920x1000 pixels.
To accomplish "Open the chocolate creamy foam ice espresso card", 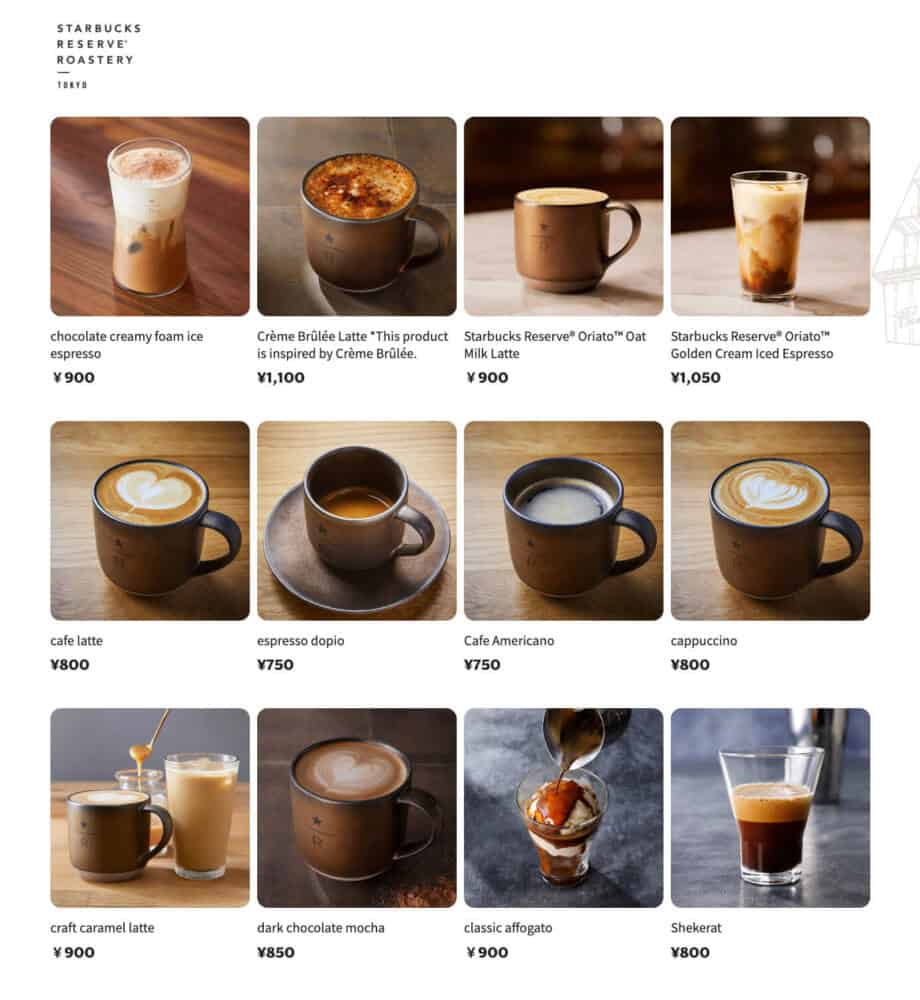I will point(150,217).
